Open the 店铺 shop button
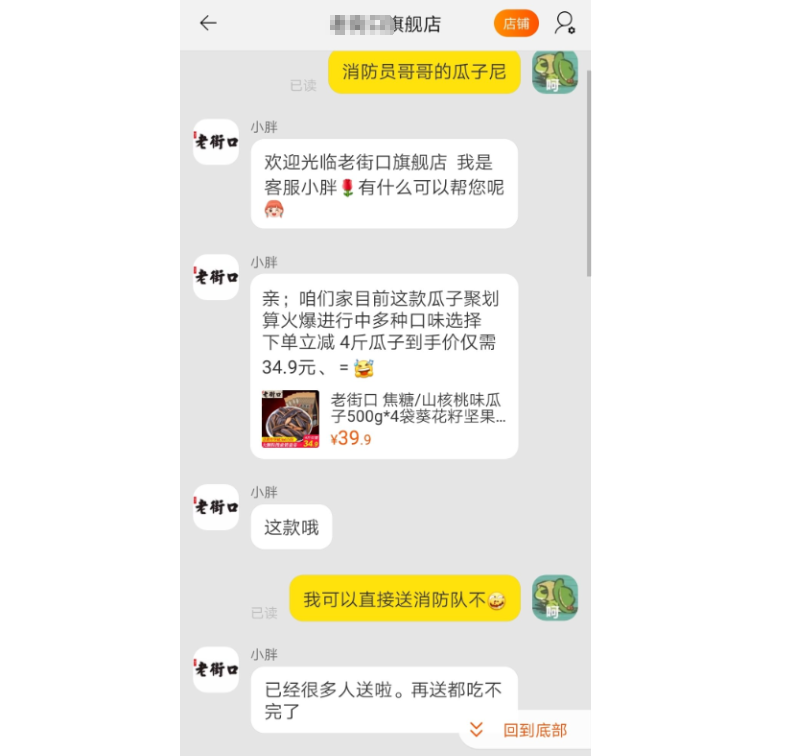The image size is (800, 756). click(516, 23)
